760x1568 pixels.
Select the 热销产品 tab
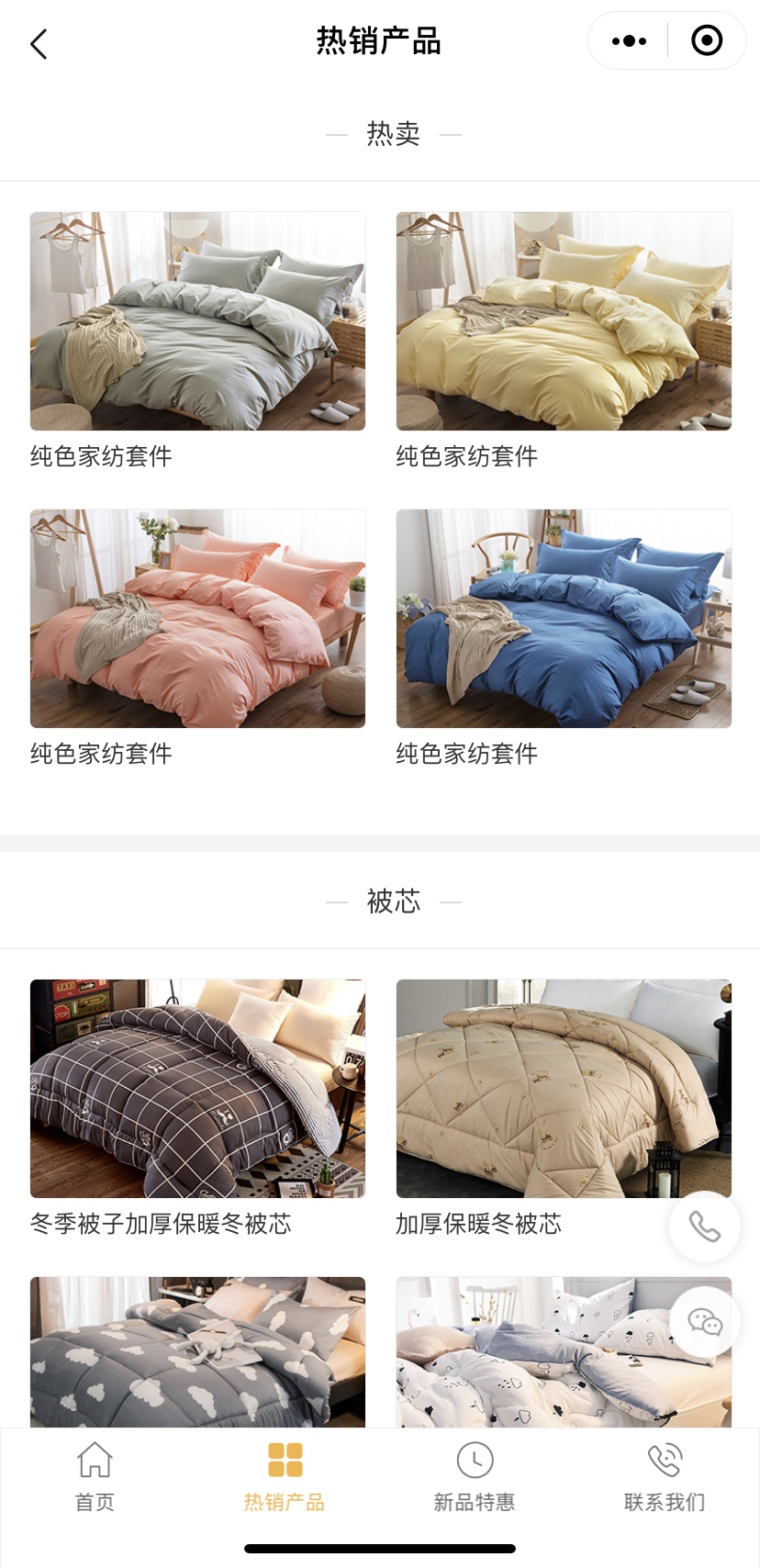pyautogui.click(x=285, y=1476)
